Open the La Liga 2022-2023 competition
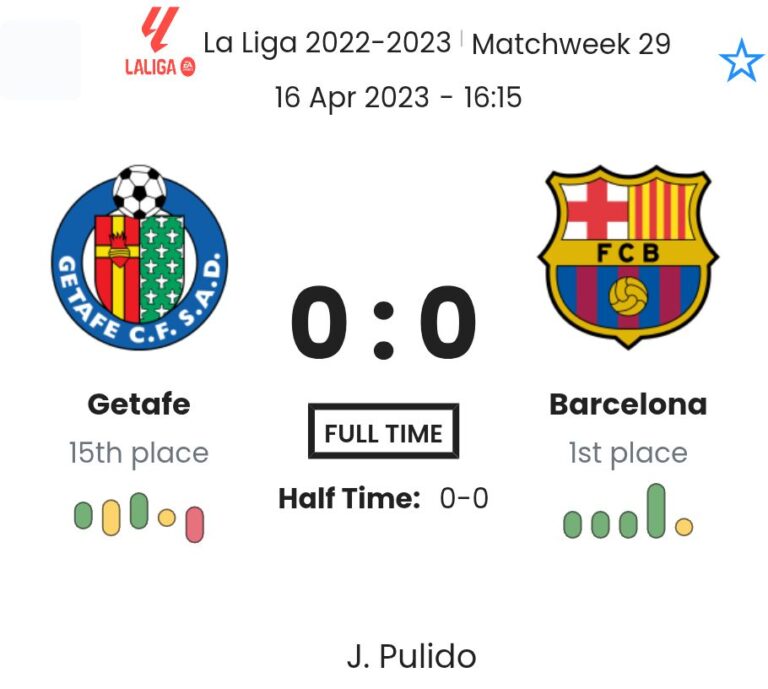This screenshot has height=689, width=768. [x=329, y=44]
